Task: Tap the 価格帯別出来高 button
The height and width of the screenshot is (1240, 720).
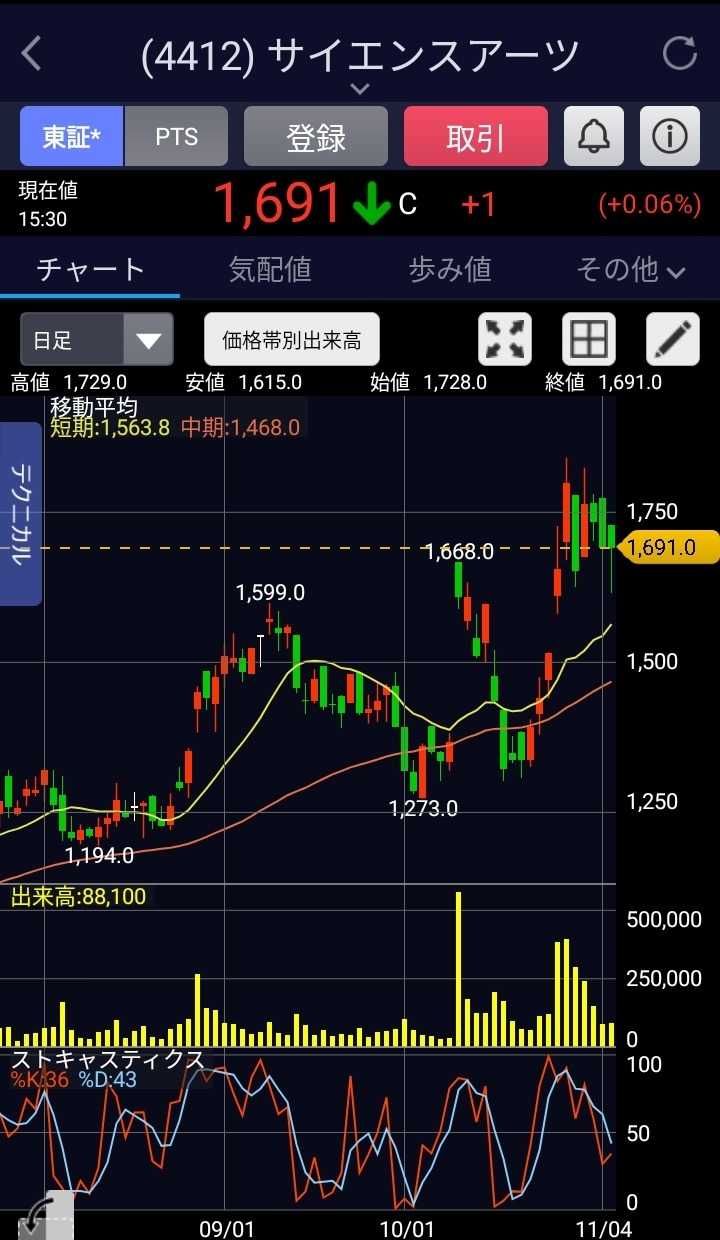Action: click(x=292, y=340)
